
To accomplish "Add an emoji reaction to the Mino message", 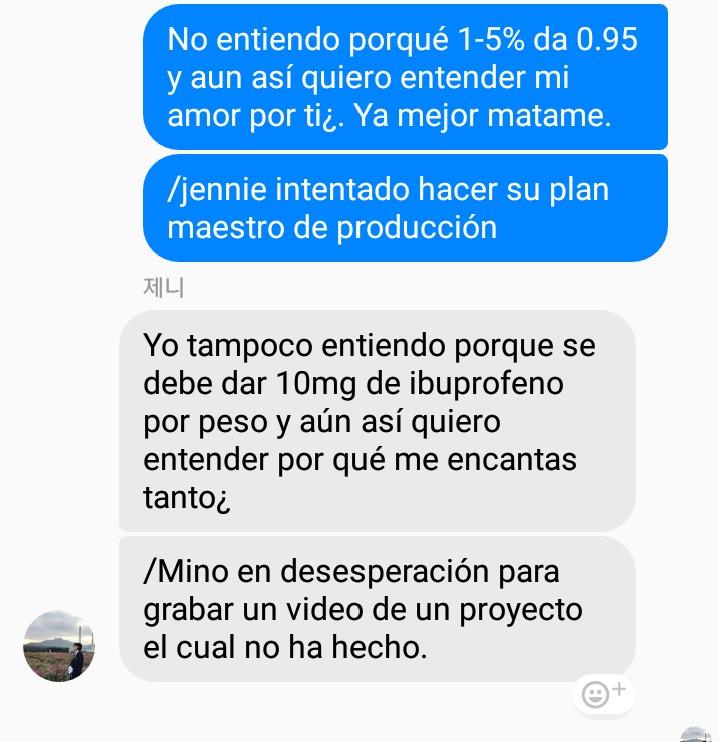I will (603, 693).
